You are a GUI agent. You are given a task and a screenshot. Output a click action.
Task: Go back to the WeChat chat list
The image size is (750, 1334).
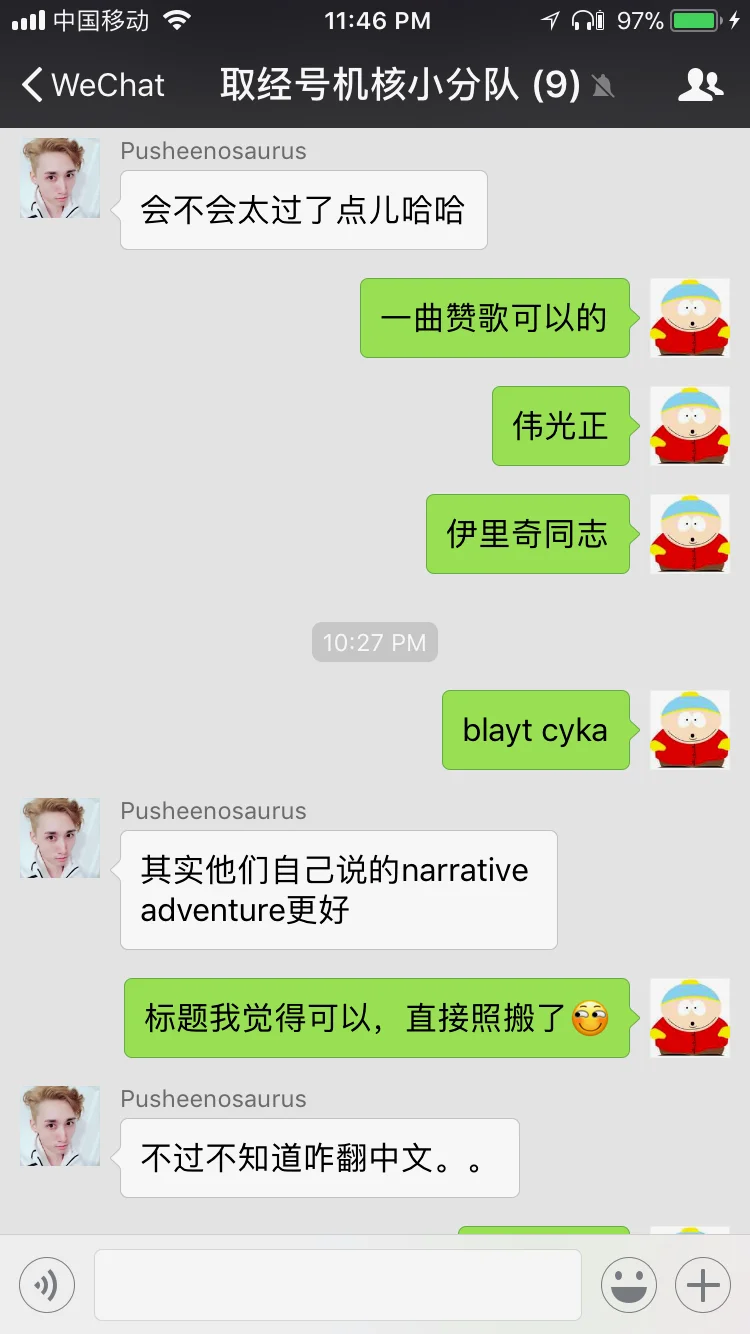(92, 85)
